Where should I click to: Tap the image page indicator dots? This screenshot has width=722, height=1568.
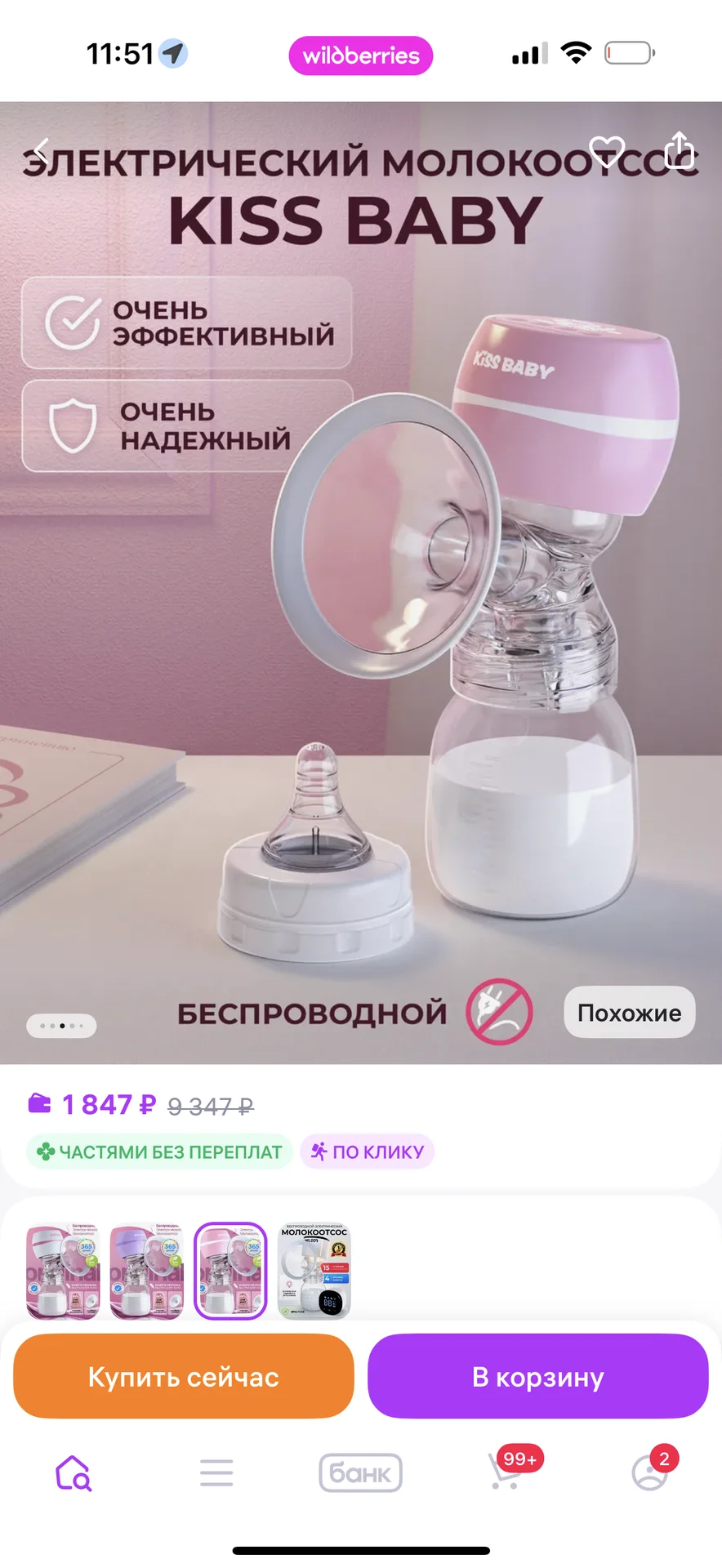coord(61,1026)
